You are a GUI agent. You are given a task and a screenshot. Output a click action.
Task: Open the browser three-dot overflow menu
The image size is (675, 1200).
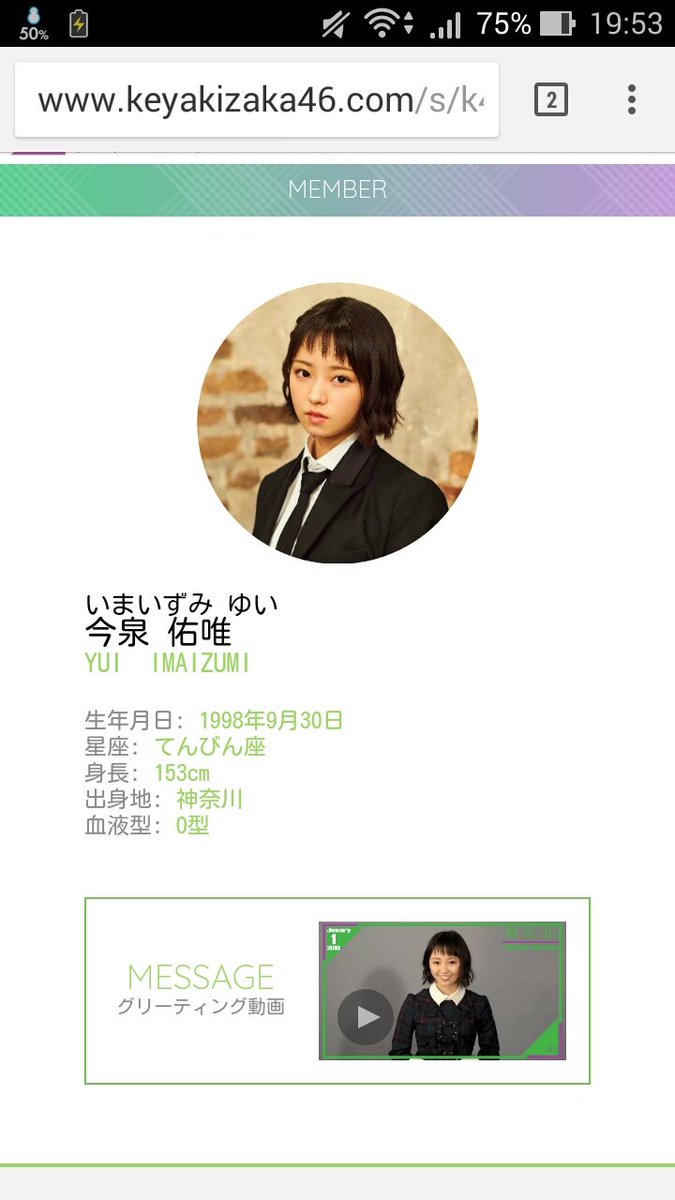click(632, 100)
